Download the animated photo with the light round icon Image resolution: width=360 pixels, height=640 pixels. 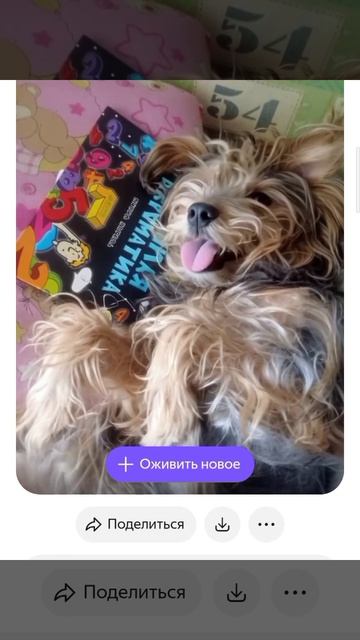point(222,524)
